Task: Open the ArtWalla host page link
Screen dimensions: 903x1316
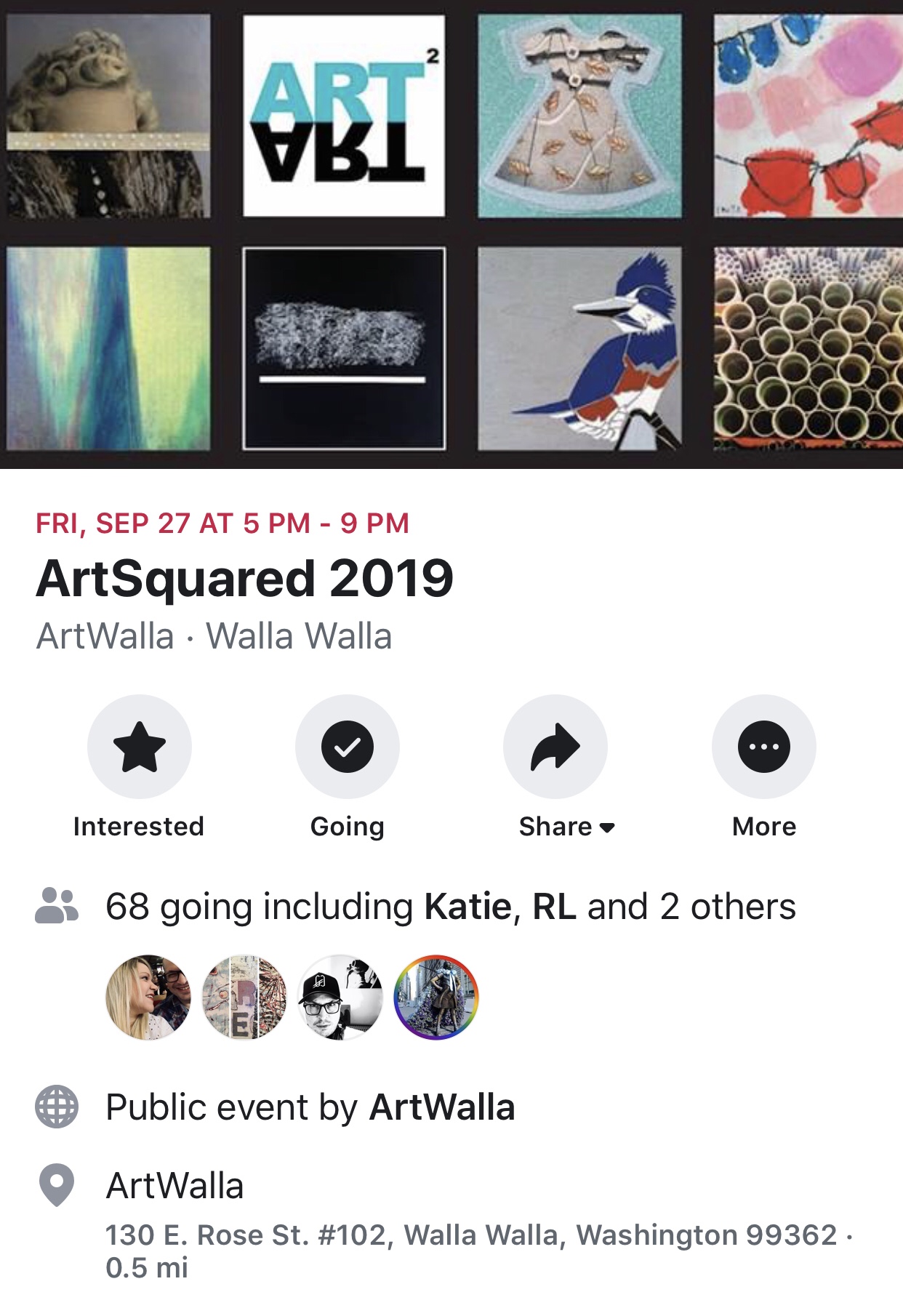Action: click(x=441, y=1107)
